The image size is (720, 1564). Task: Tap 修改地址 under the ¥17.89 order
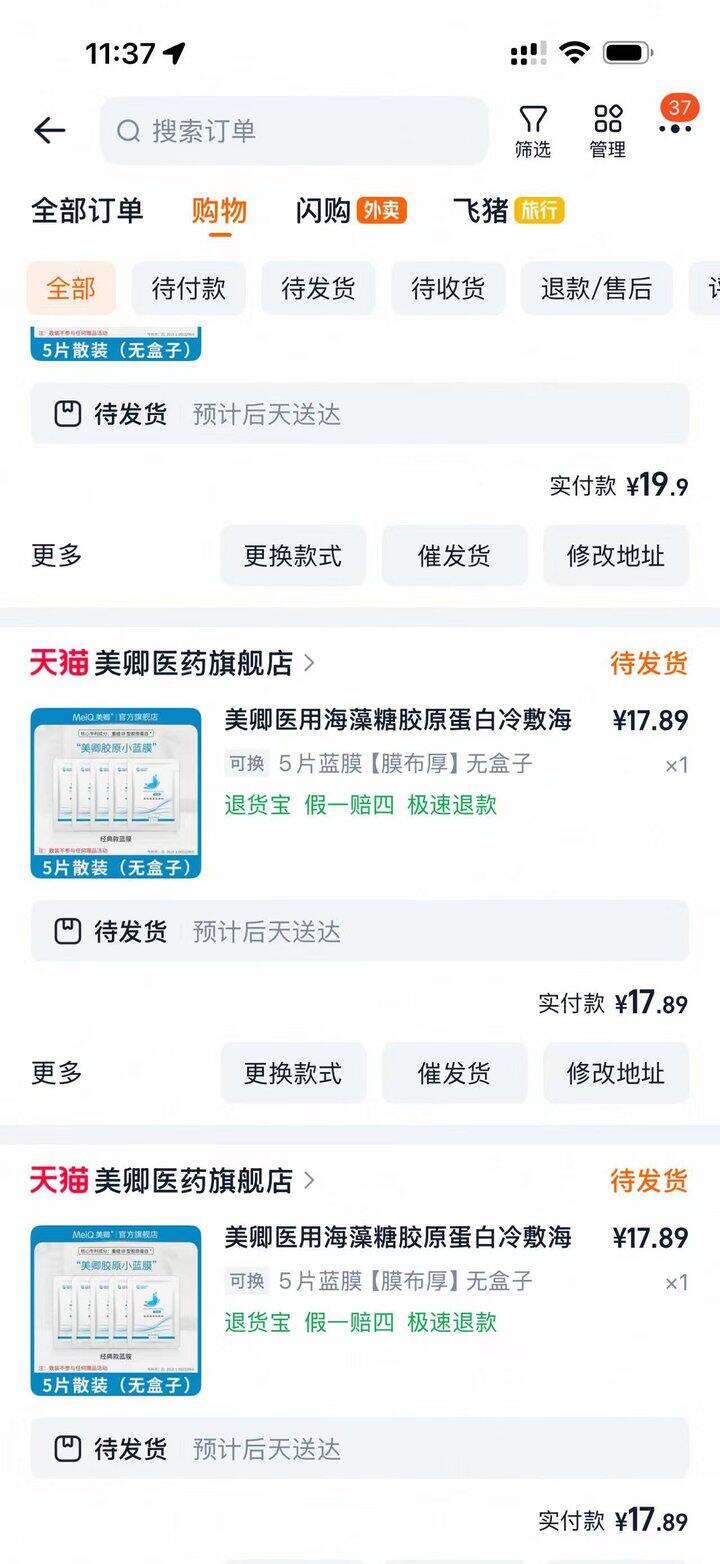click(x=615, y=1073)
